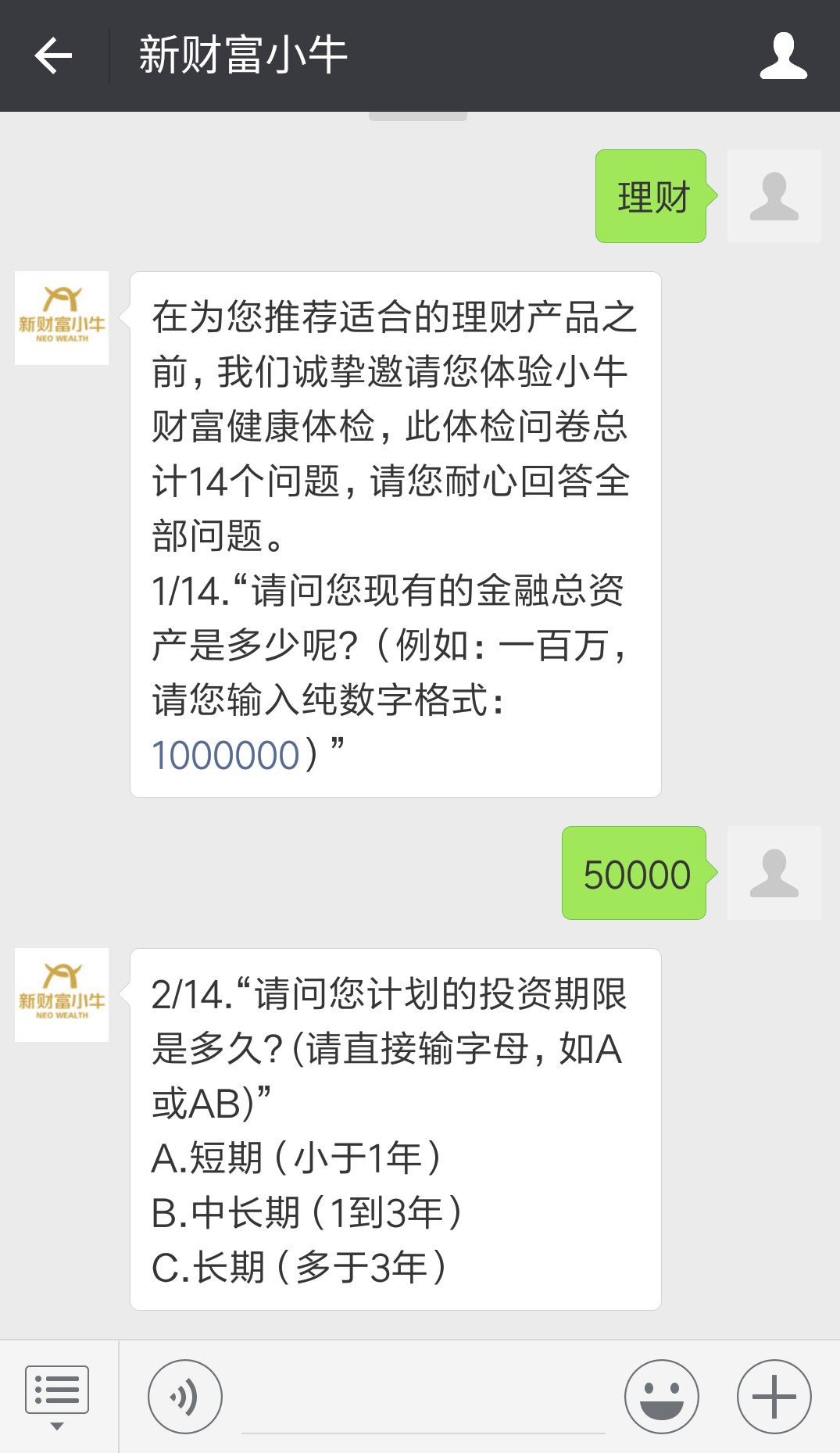Open my avatar beside 50000 message
The width and height of the screenshot is (840, 1453).
[x=774, y=873]
